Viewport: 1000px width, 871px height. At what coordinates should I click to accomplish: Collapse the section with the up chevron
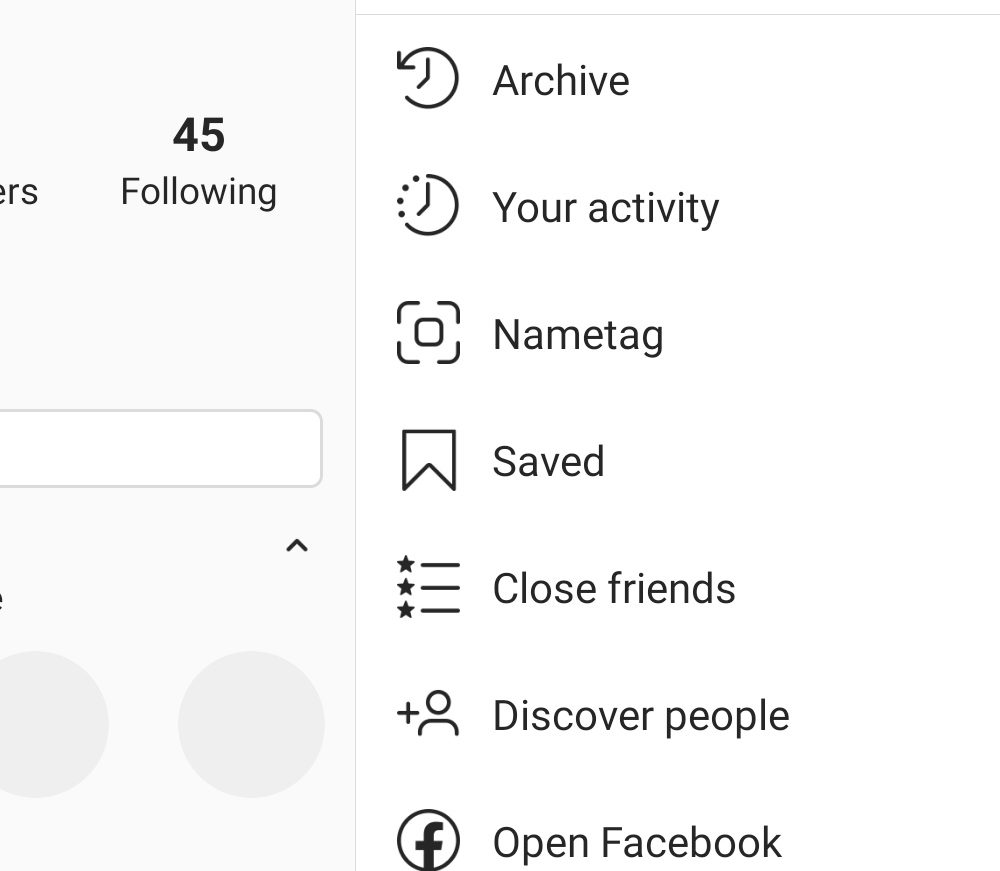[x=296, y=546]
